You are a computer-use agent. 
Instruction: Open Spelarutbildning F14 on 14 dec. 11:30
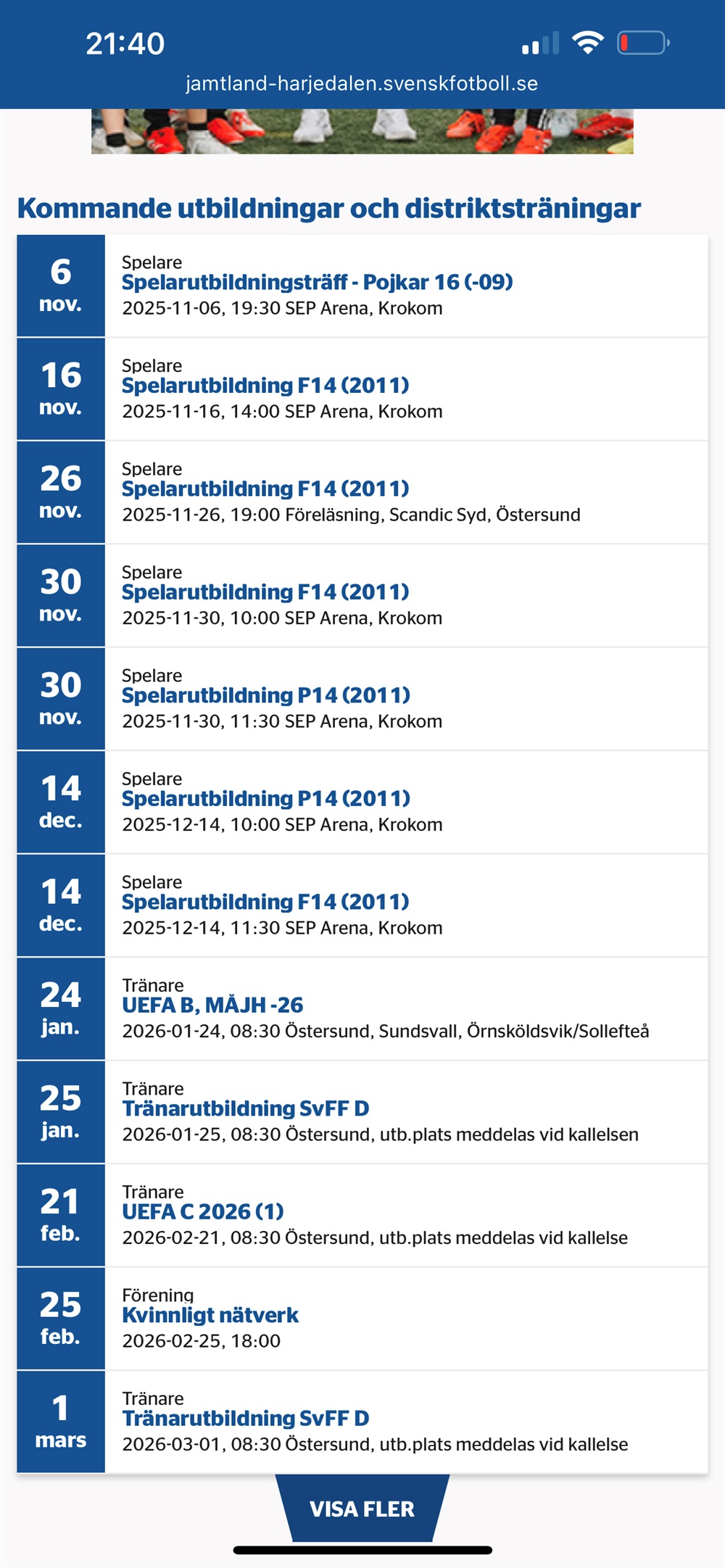[x=265, y=903]
